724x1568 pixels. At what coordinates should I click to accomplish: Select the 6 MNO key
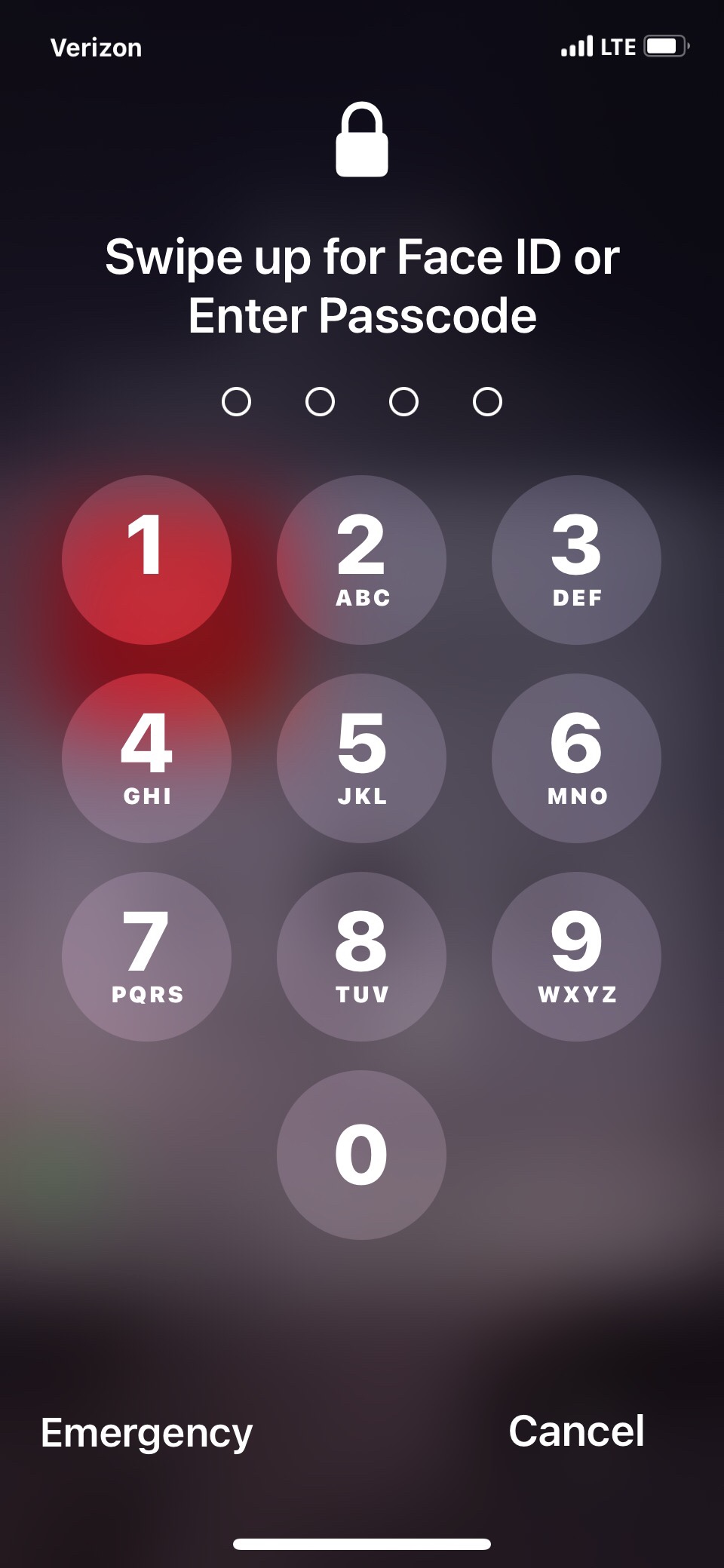(576, 758)
